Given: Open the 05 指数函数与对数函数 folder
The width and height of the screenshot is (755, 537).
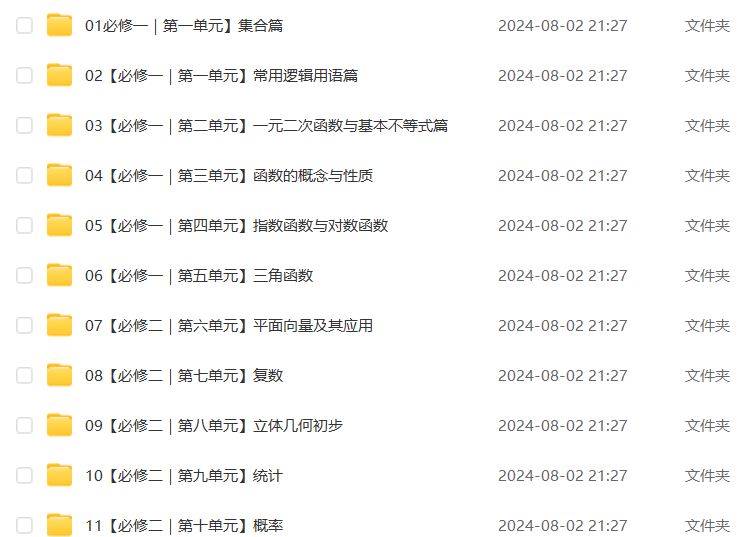Looking at the screenshot, I should click(236, 225).
